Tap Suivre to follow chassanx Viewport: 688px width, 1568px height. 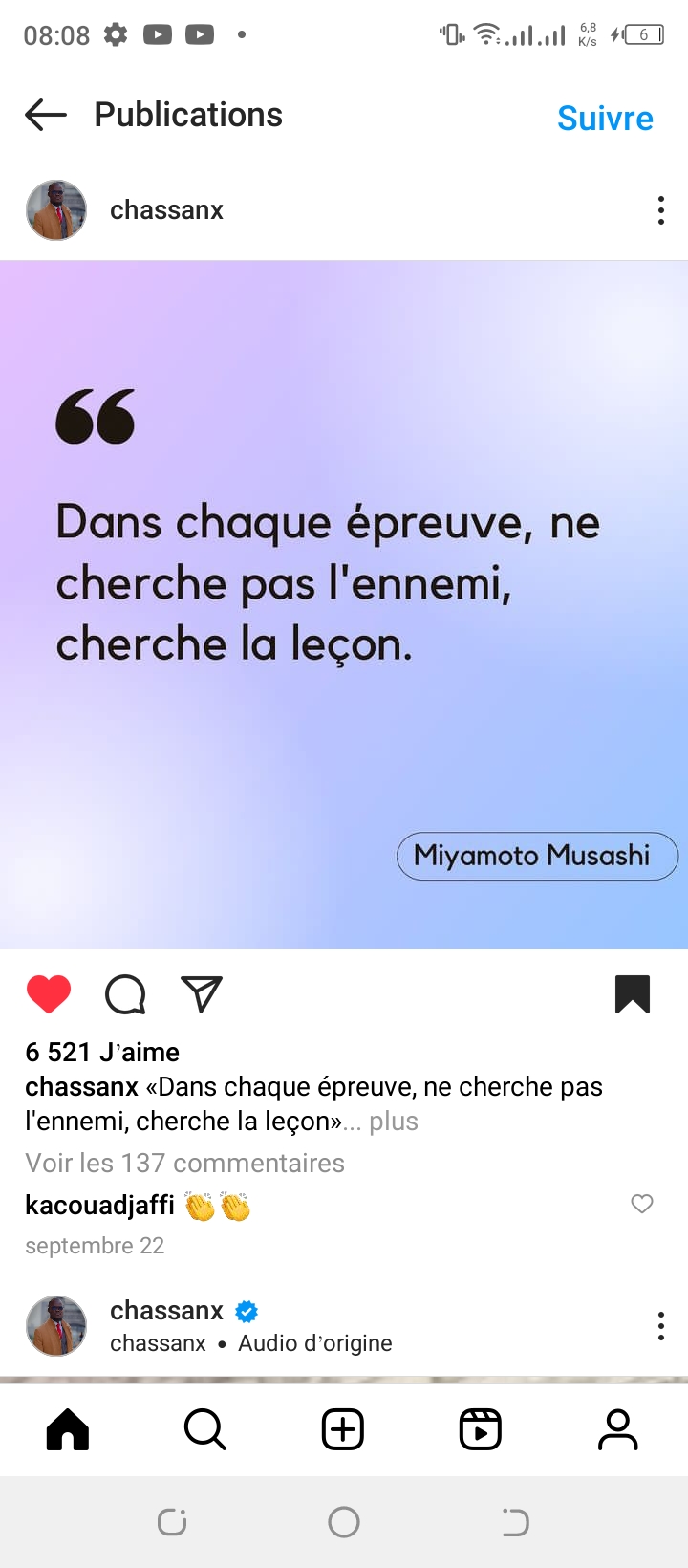coord(605,119)
